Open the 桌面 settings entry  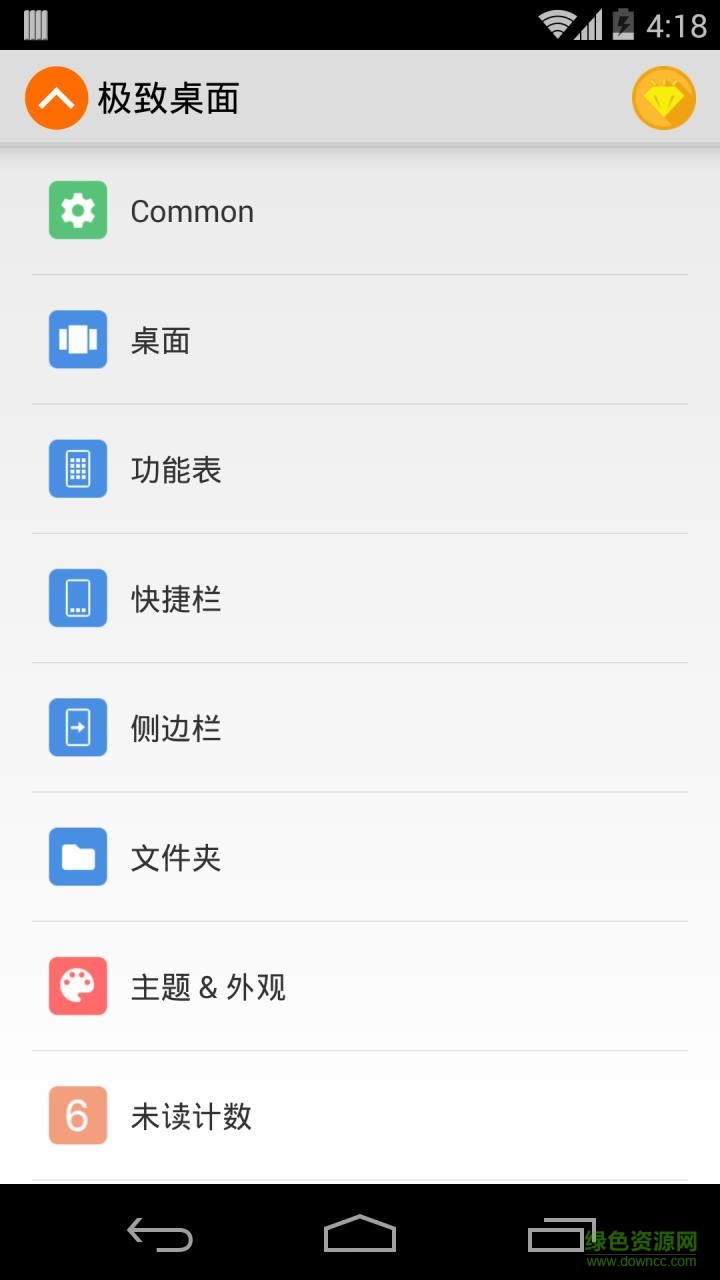(360, 340)
